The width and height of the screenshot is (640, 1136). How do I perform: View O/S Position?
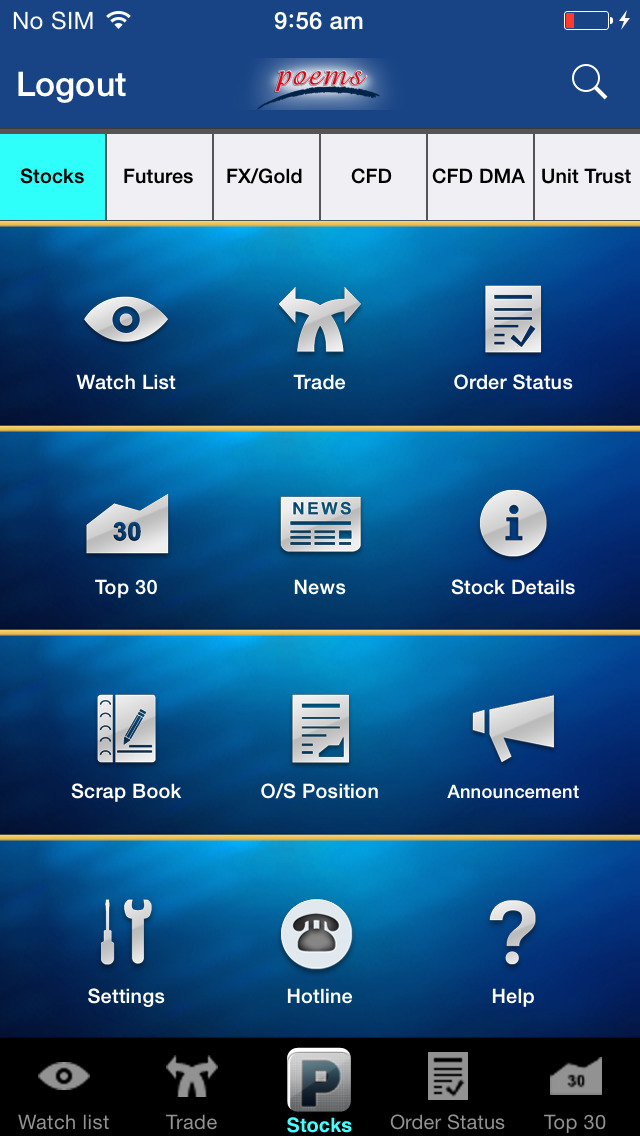320,748
